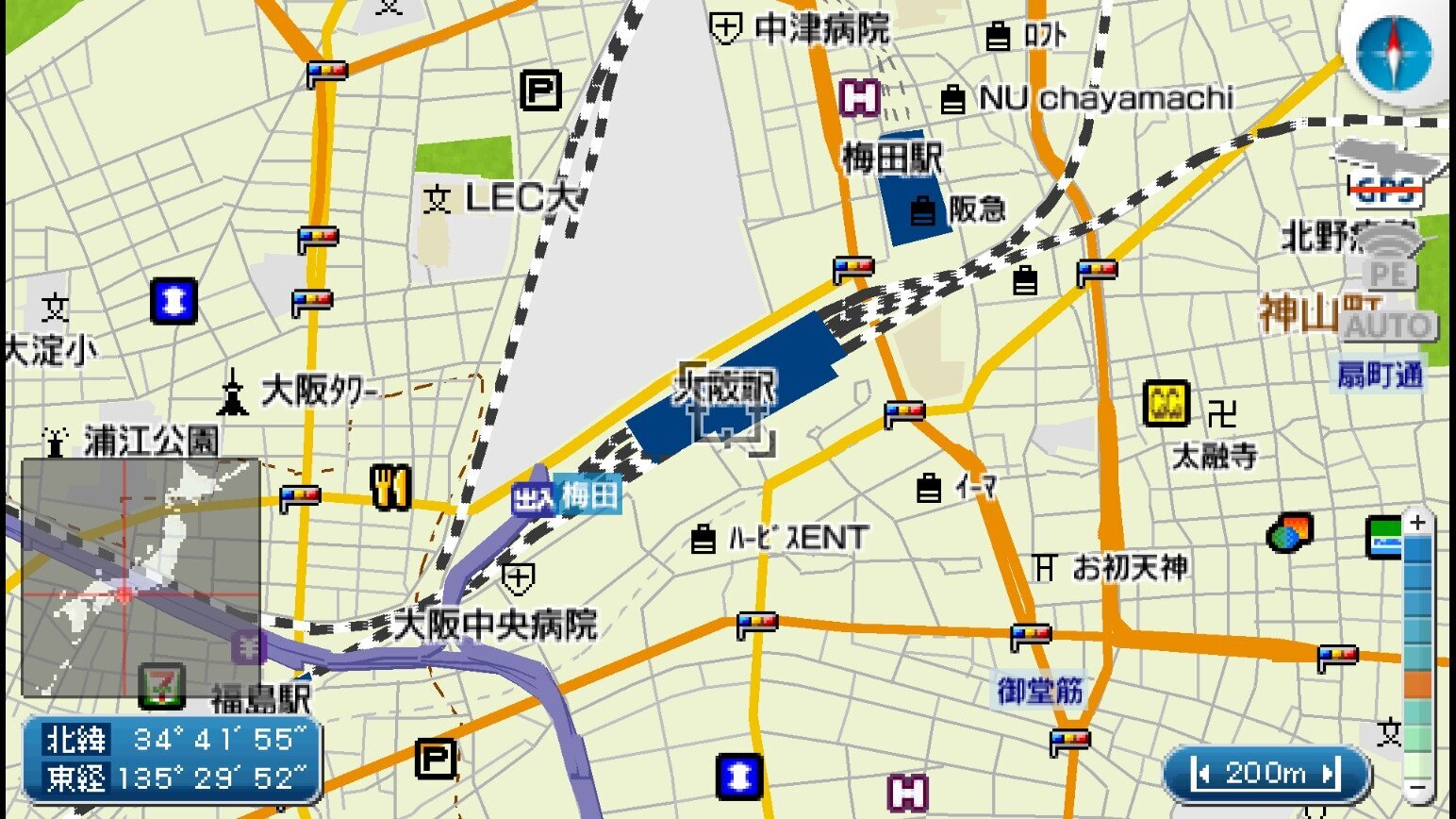Open the Japan overview mini-map
Viewport: 1456px width, 819px height.
(x=141, y=577)
